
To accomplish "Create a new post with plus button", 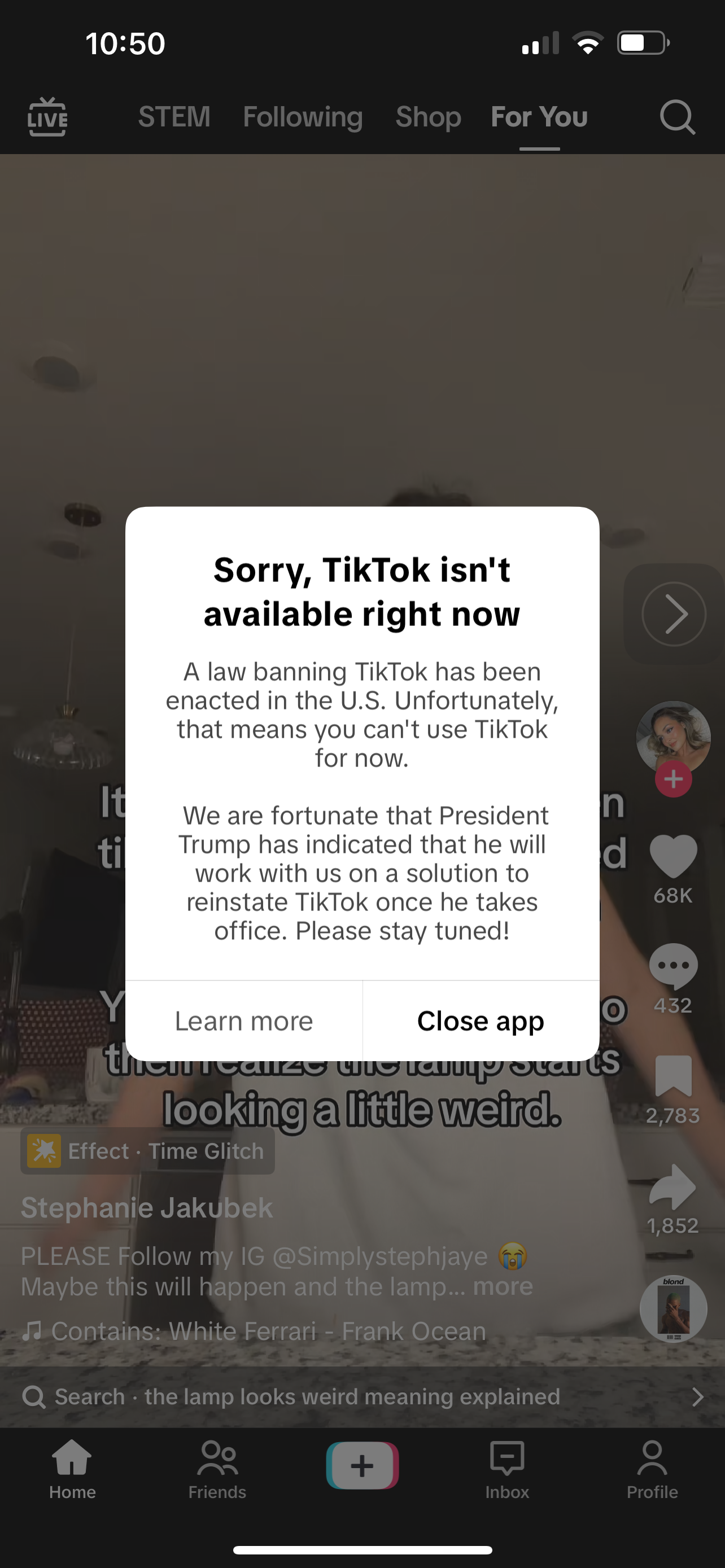I will point(362,1465).
